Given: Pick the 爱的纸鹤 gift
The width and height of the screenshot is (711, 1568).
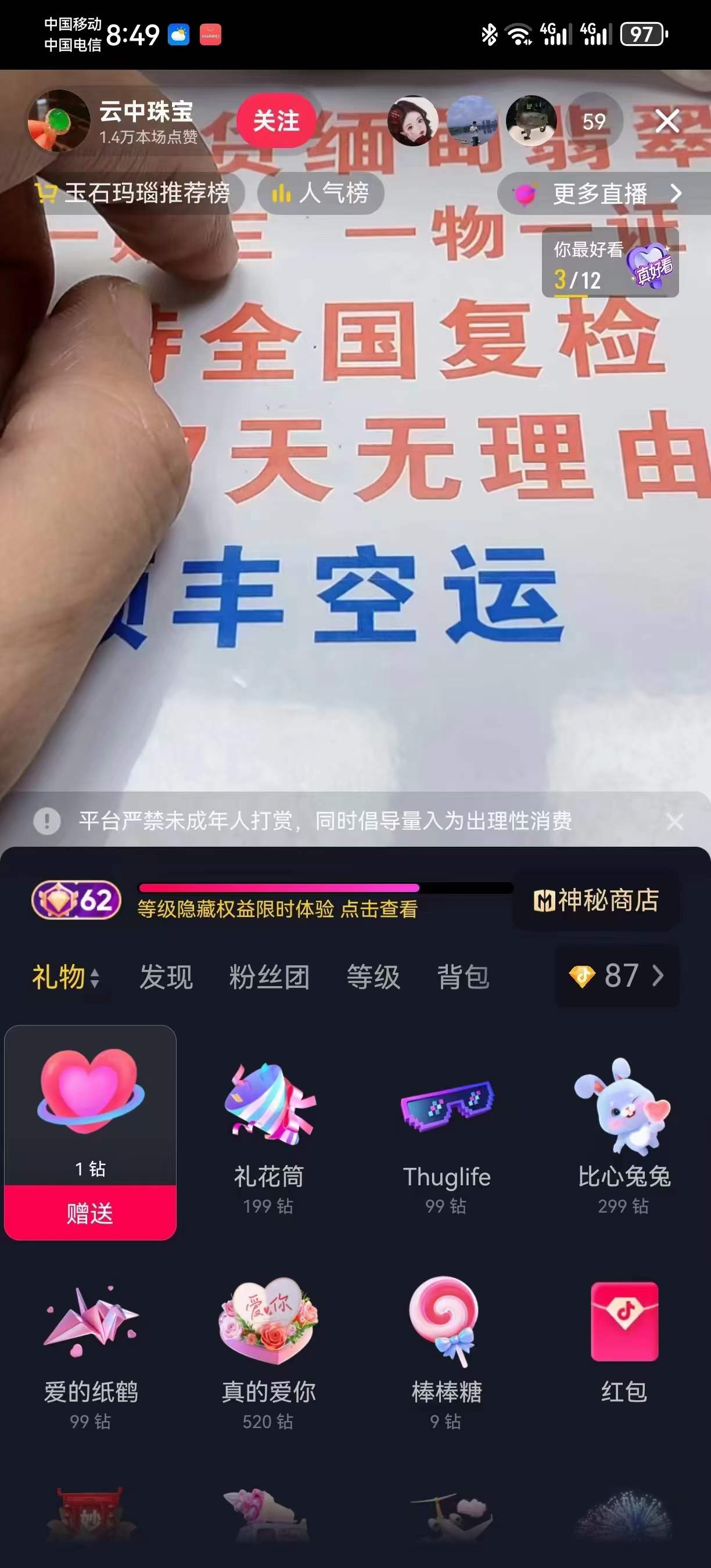Looking at the screenshot, I should [x=91, y=1350].
